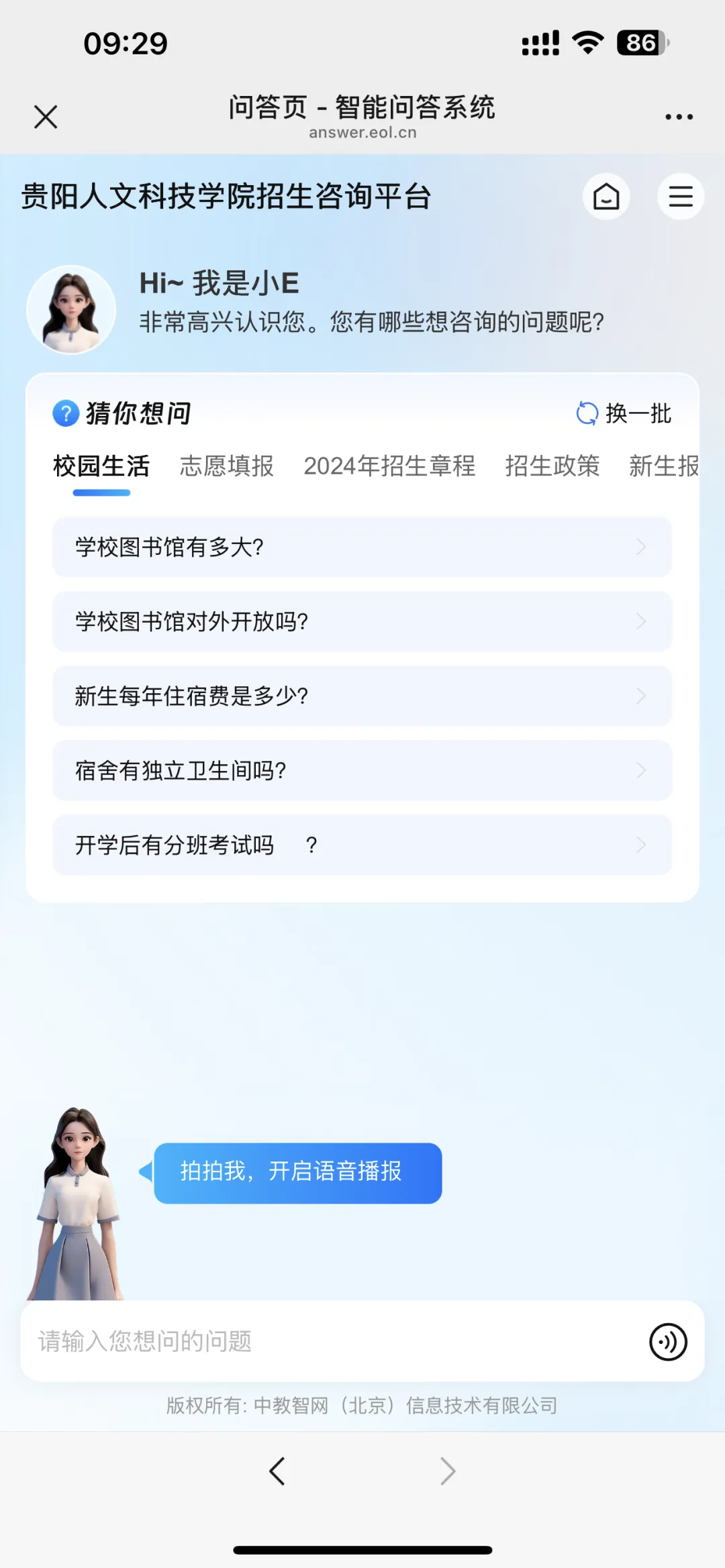Expand the question 宿舍有独立卫生间吗?
Image resolution: width=725 pixels, height=1568 pixels.
pos(361,771)
